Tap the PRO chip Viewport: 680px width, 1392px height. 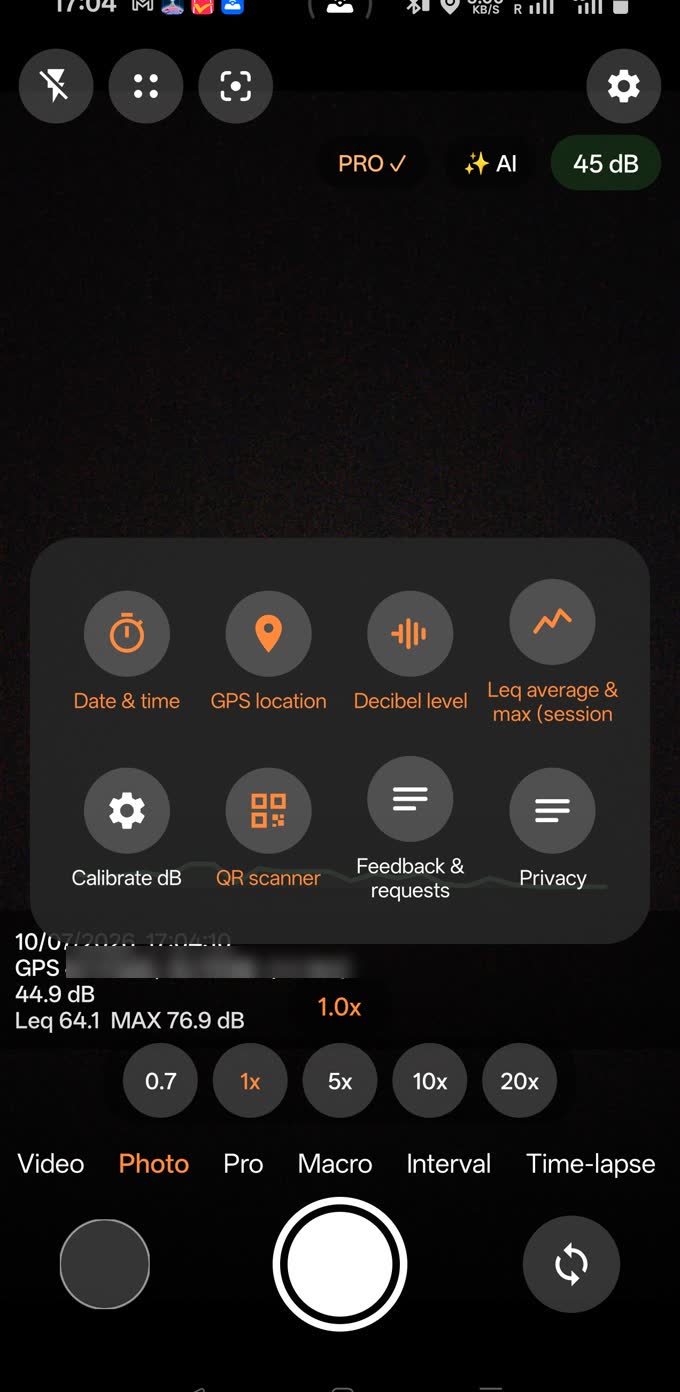[372, 164]
